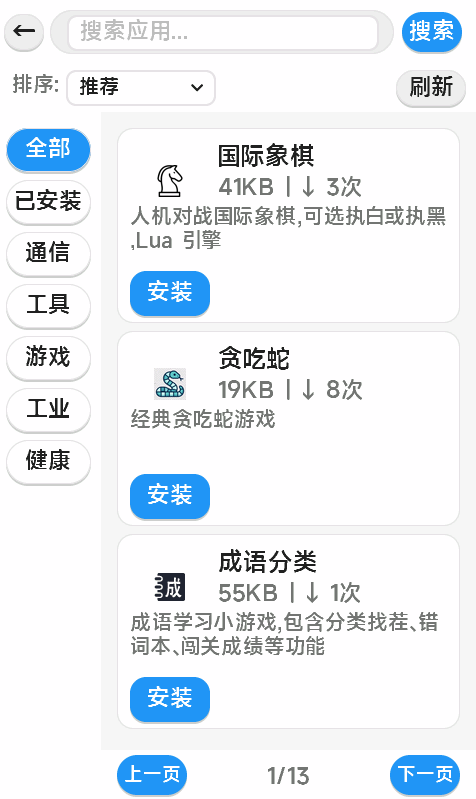Select the 全部 category
Viewport: 476px width, 799px height.
(48, 150)
